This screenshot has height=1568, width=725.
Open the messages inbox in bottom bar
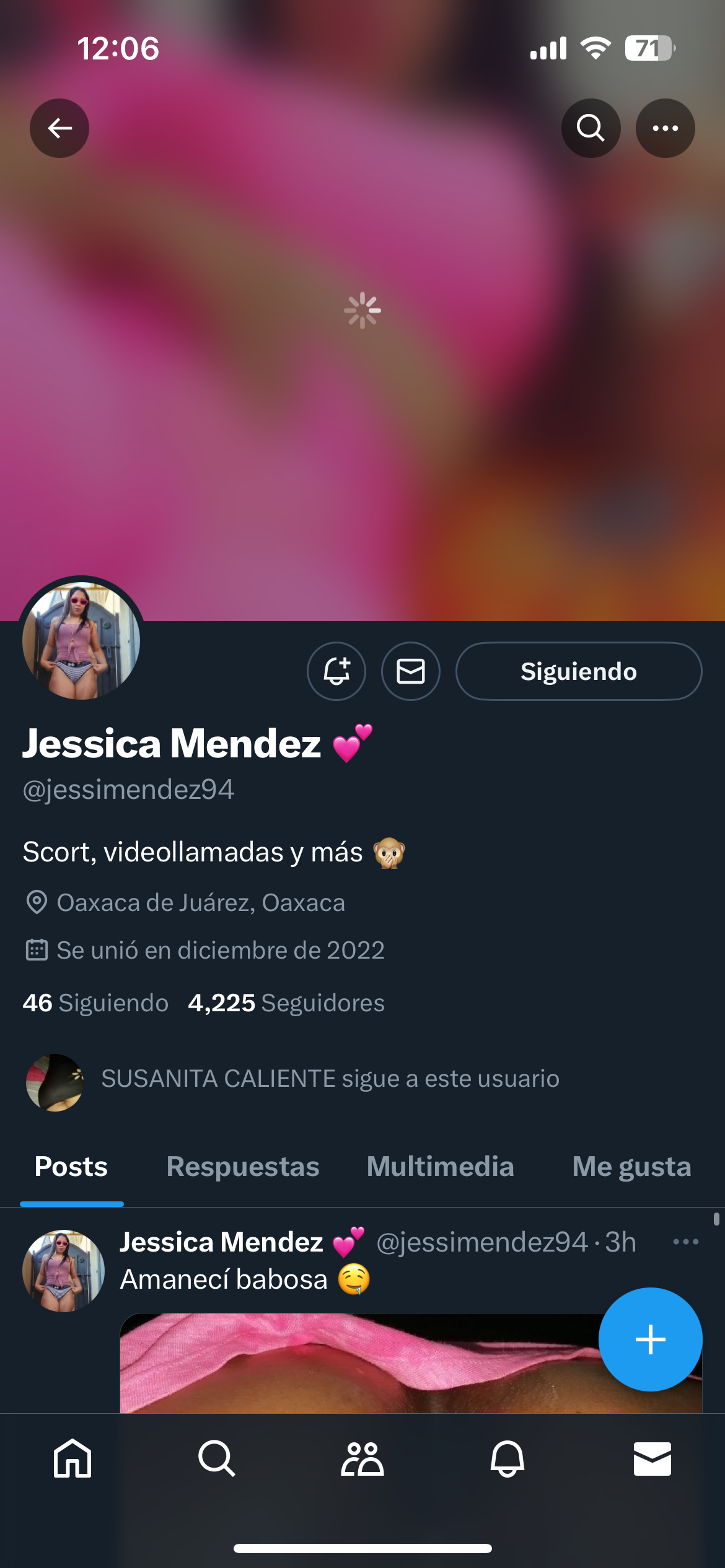[x=652, y=1458]
